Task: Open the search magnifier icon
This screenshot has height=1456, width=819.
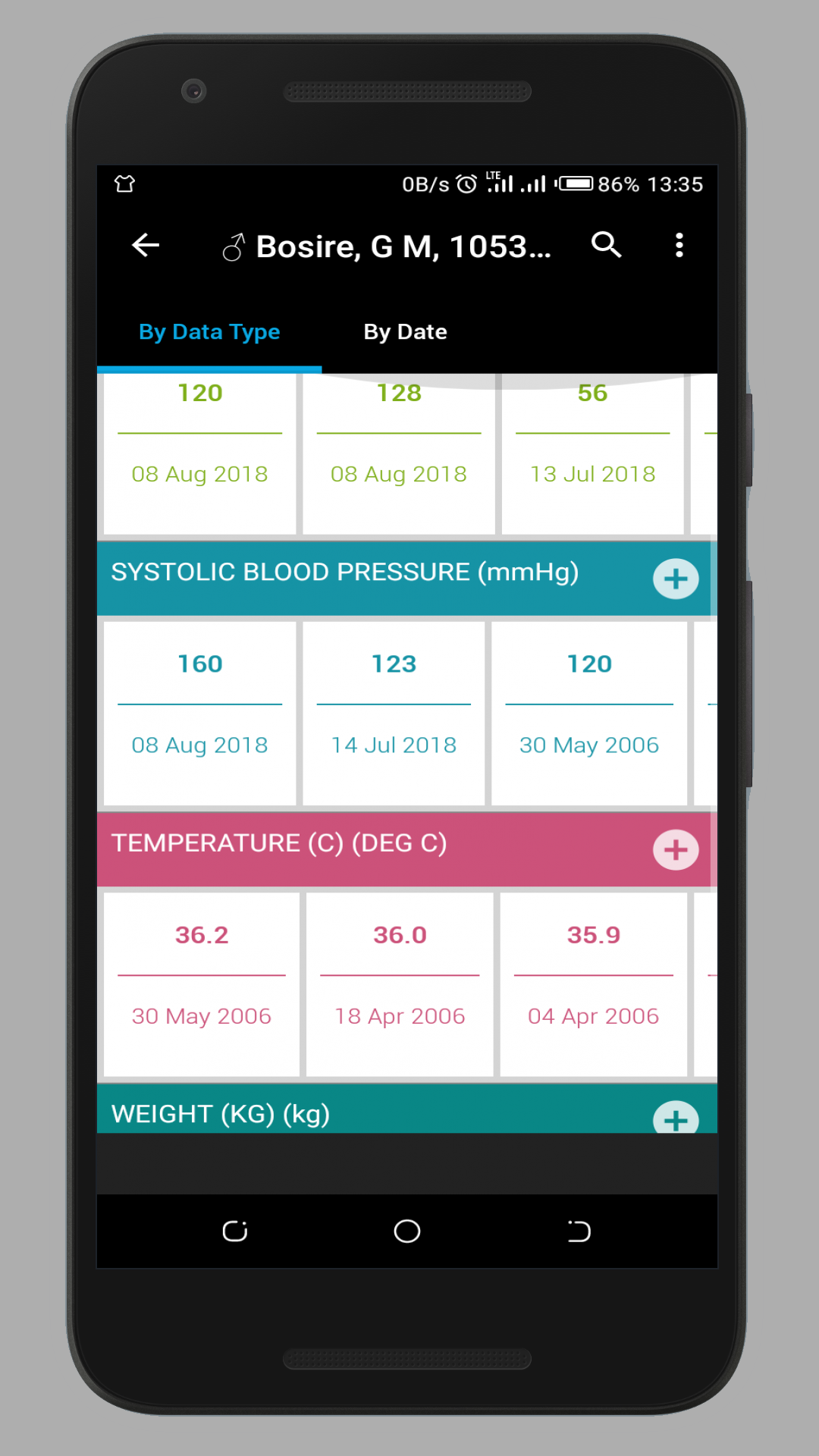Action: tap(606, 245)
